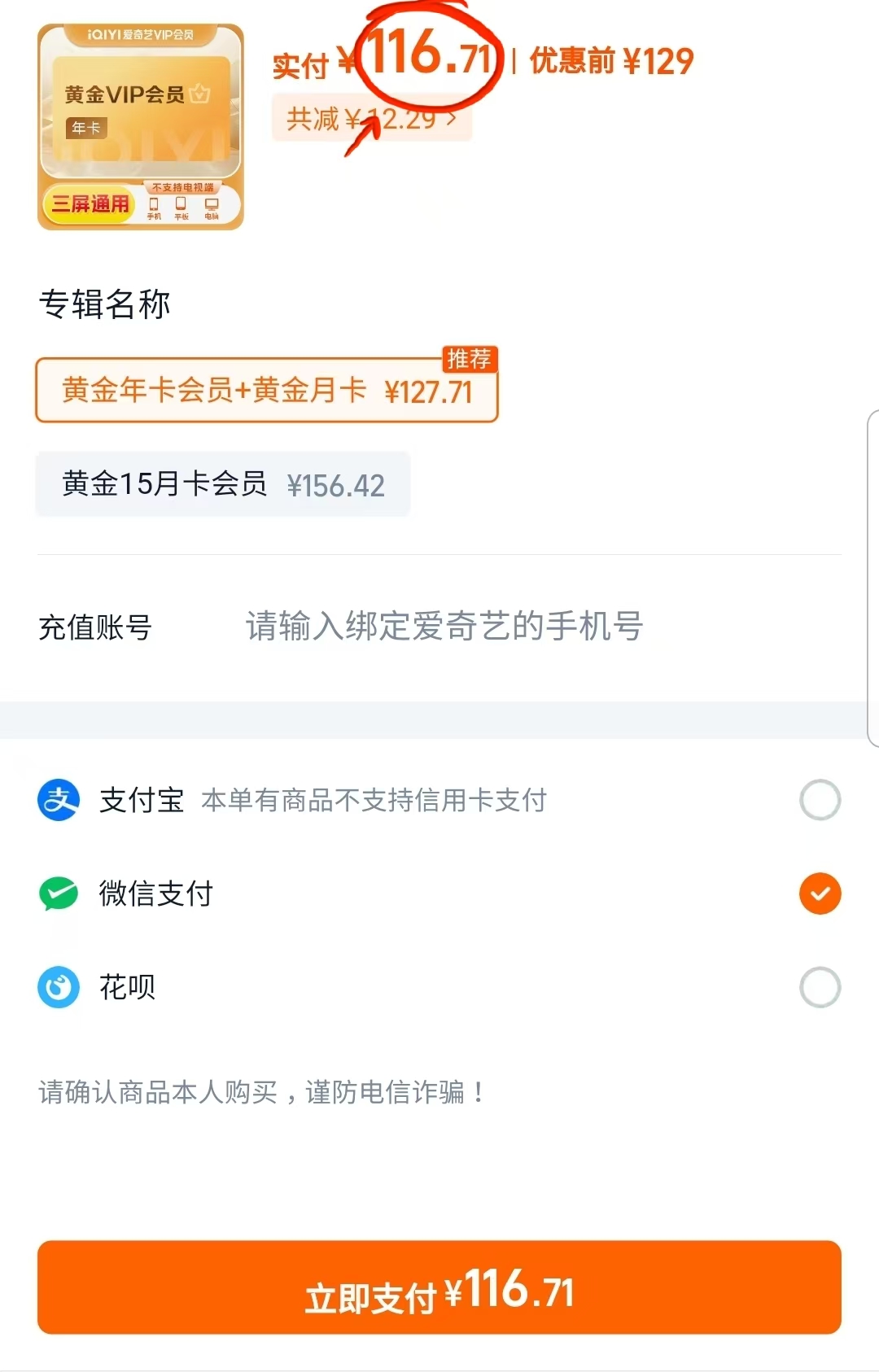Uncheck the WeChat Pay selection

tap(820, 894)
